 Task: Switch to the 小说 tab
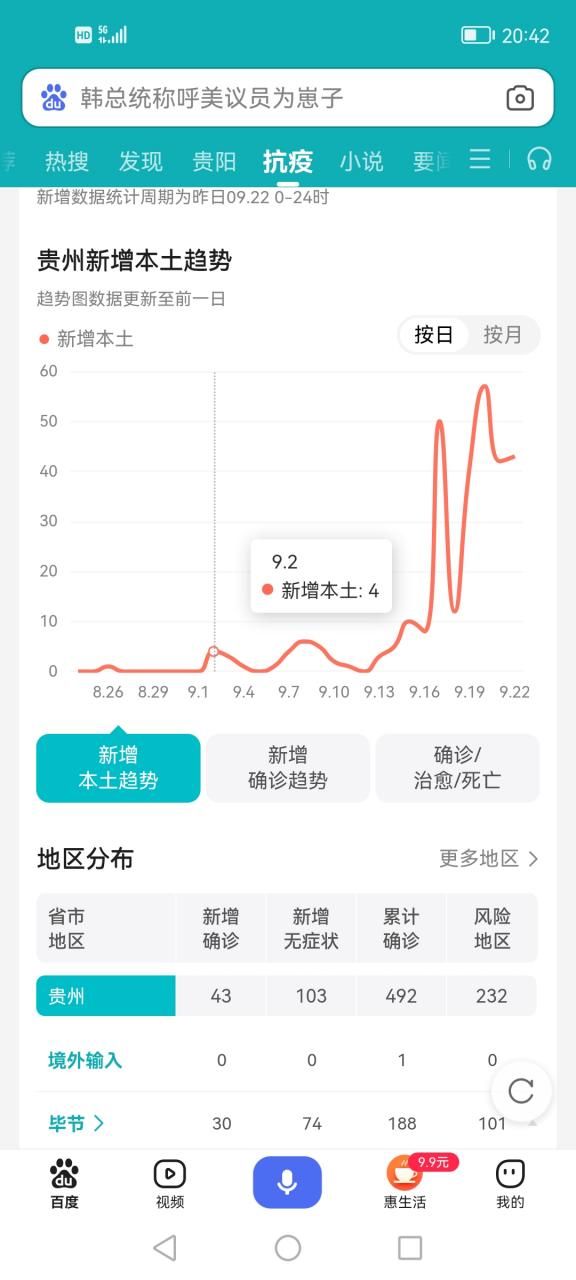361,161
